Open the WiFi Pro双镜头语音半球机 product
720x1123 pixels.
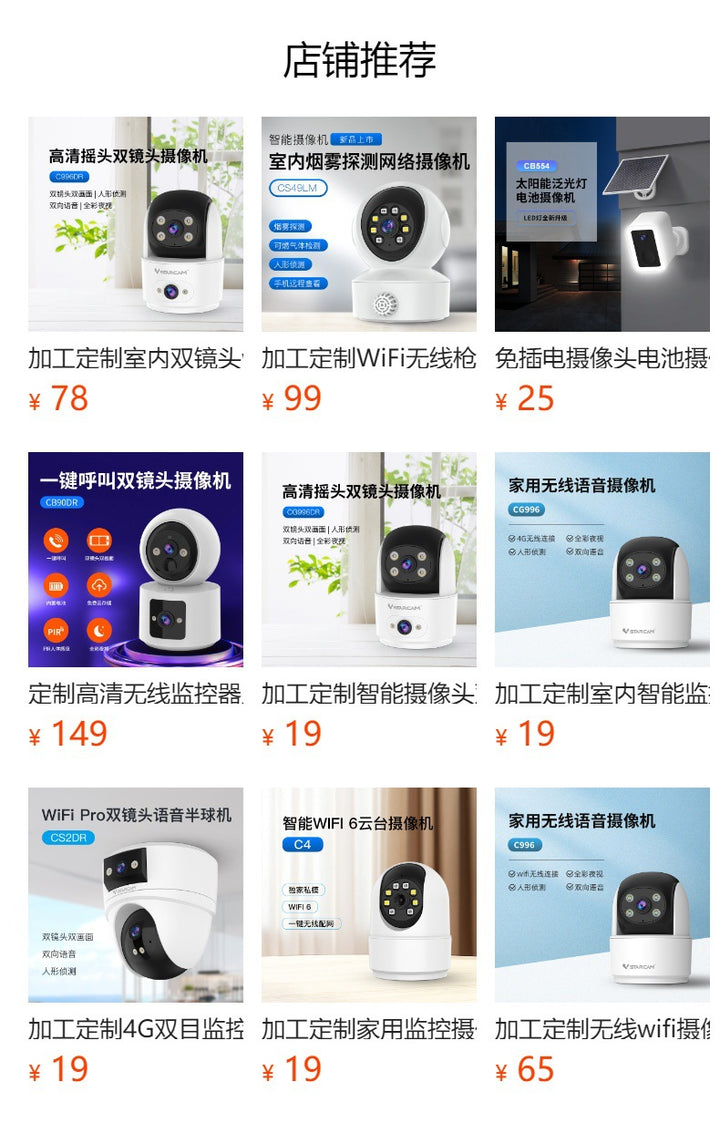point(135,894)
